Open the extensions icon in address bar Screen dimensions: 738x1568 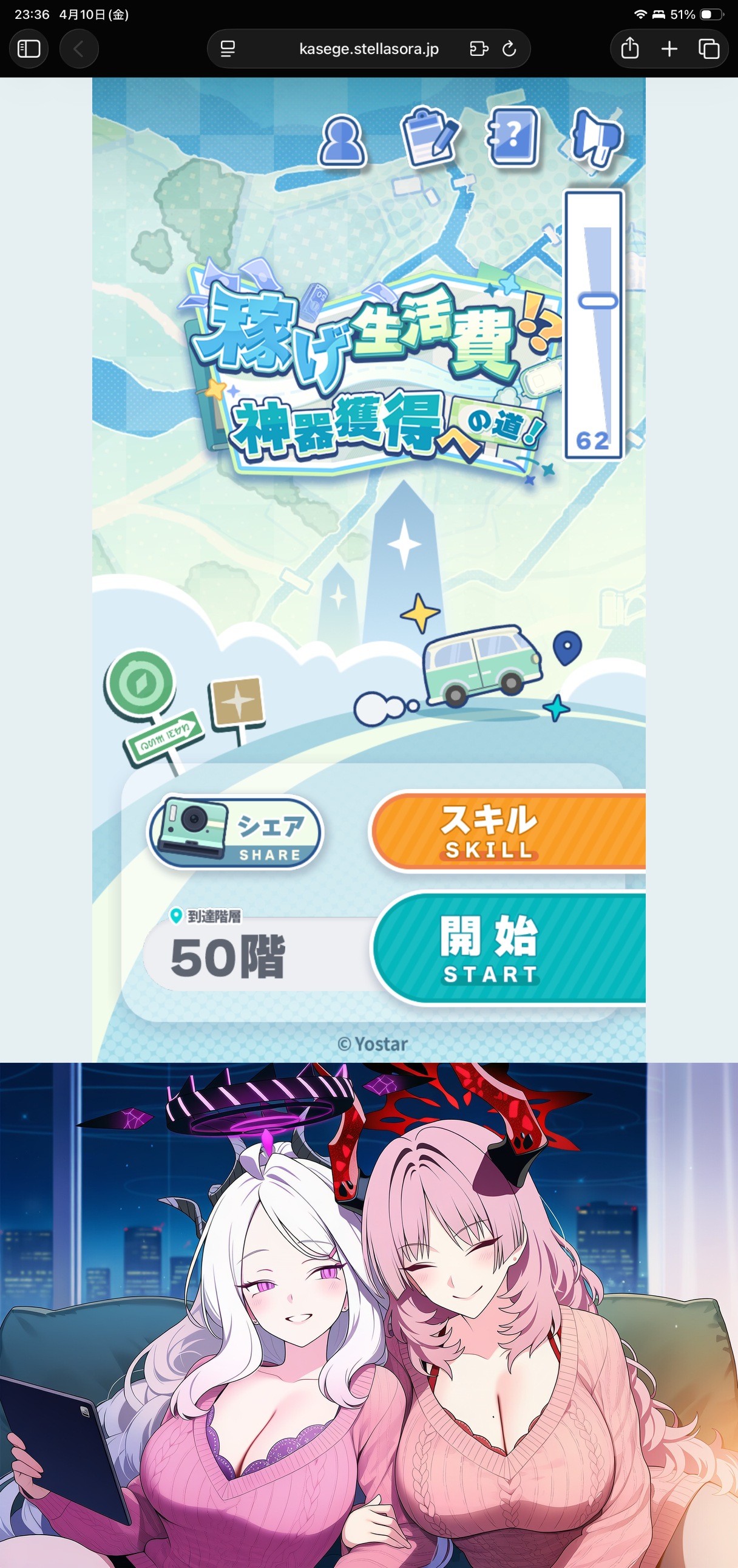479,49
